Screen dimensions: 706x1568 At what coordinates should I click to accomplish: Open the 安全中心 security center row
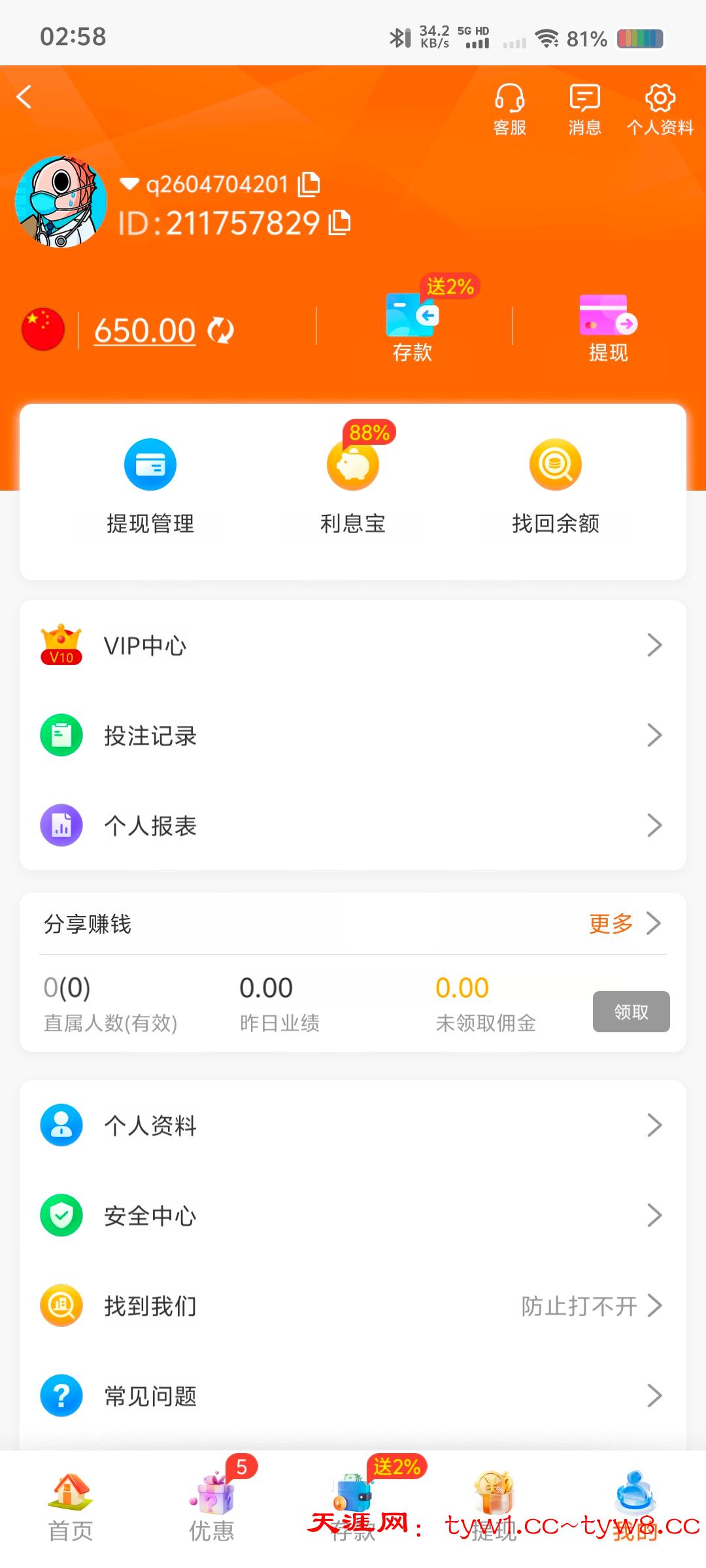[x=353, y=1216]
